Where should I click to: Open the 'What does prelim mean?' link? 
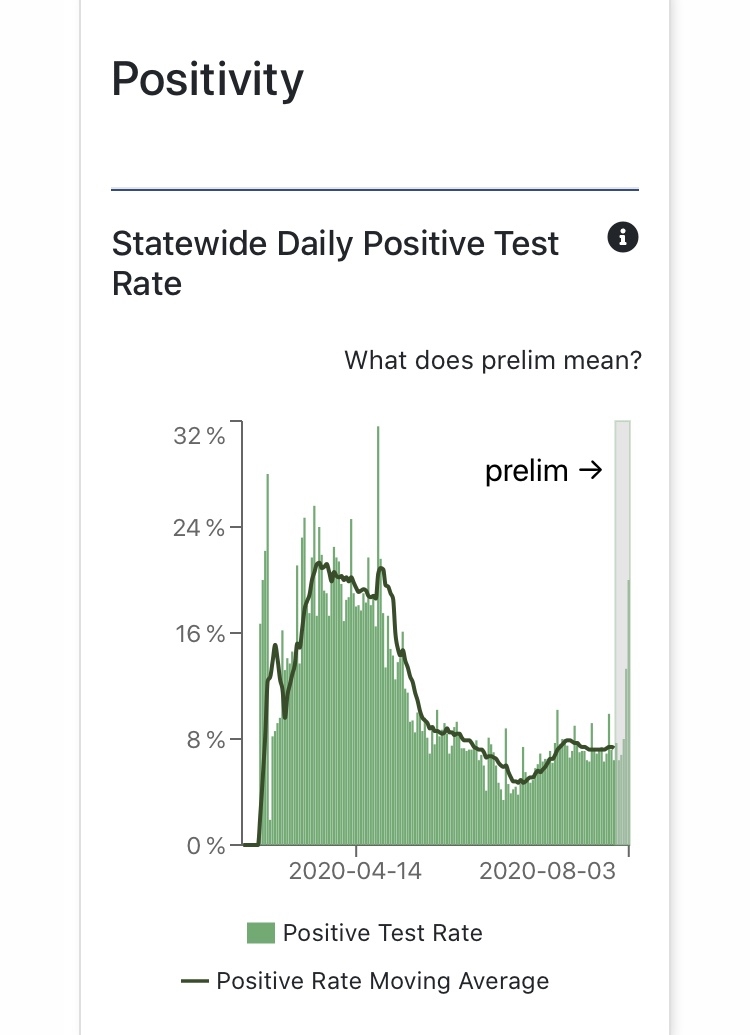pos(492,360)
